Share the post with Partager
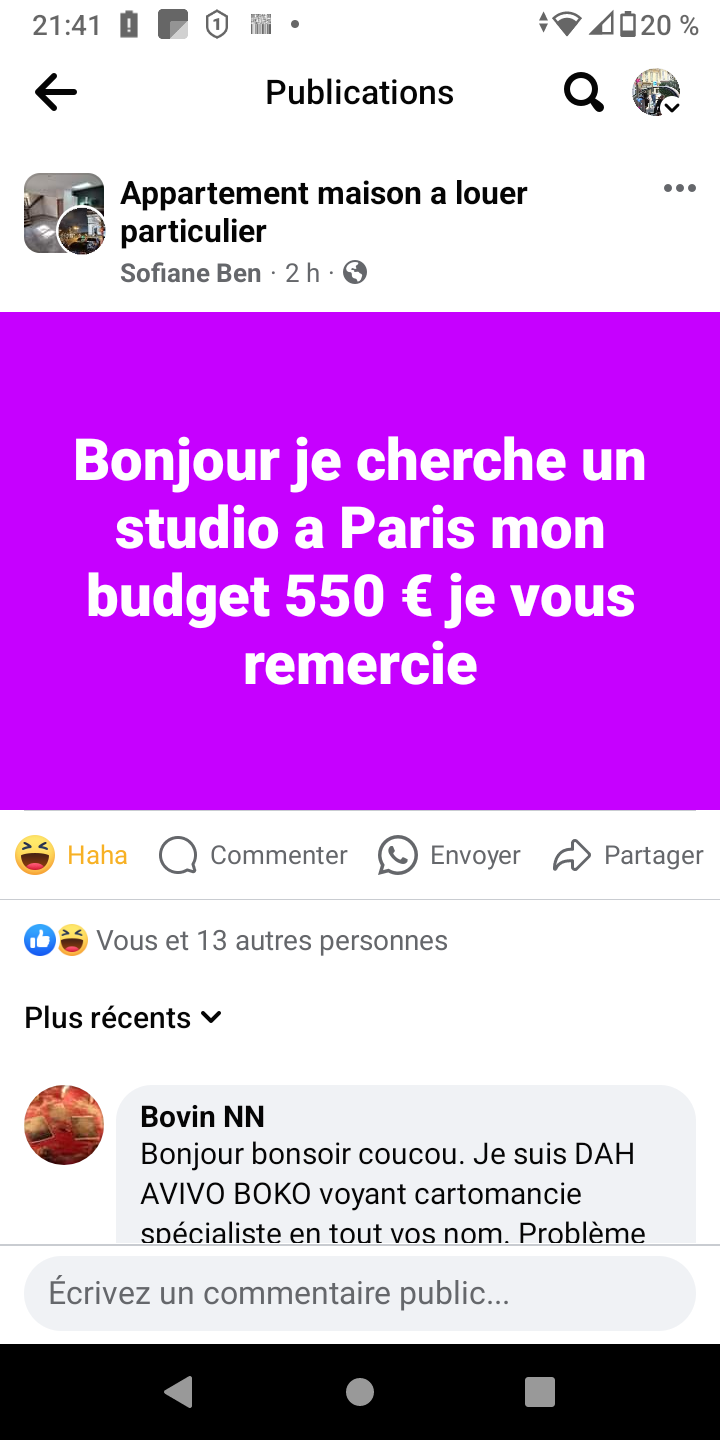The image size is (720, 1440). pos(629,856)
